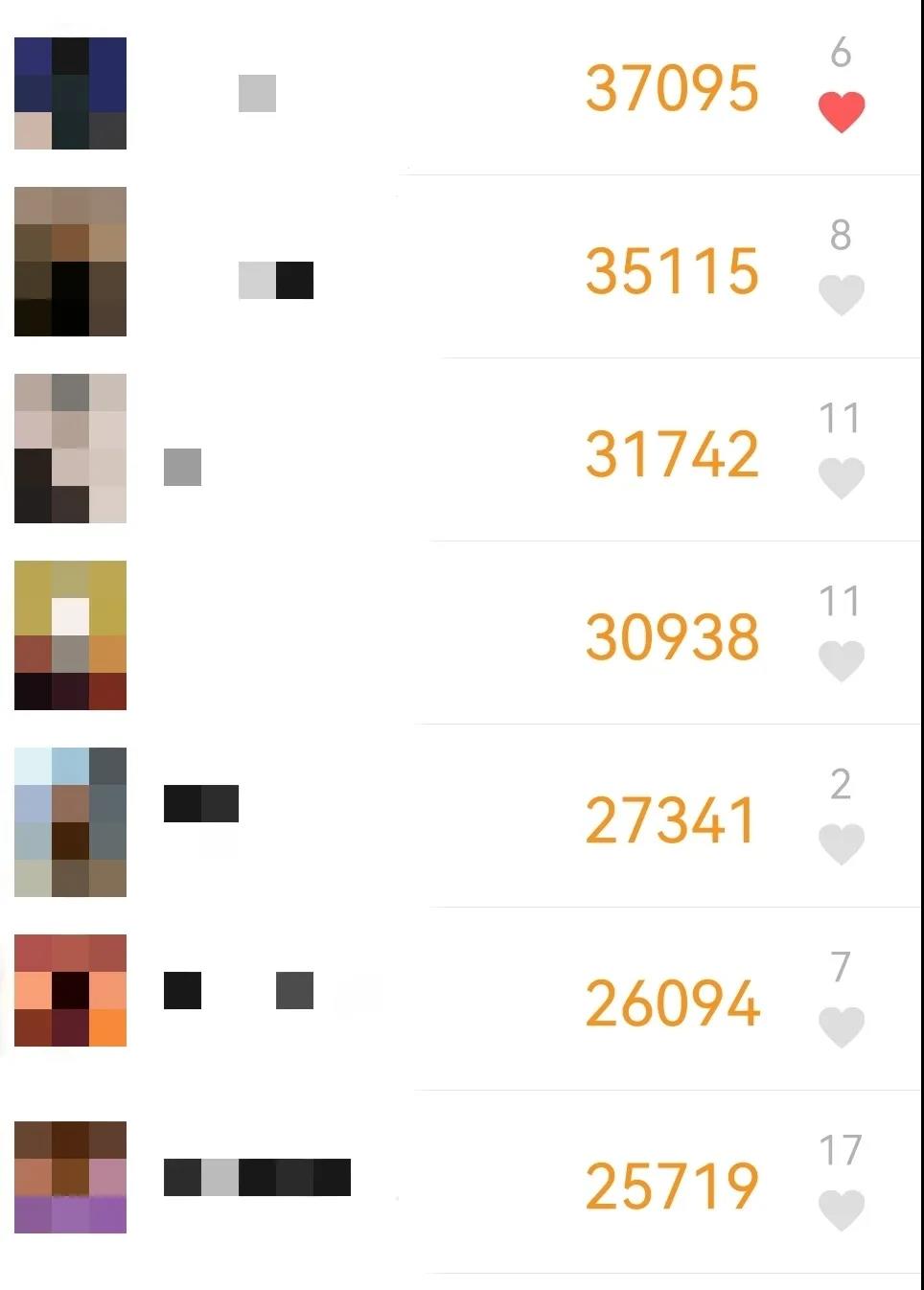Open the profile of the 26094-step user
The image size is (924, 1290).
pyautogui.click(x=70, y=990)
